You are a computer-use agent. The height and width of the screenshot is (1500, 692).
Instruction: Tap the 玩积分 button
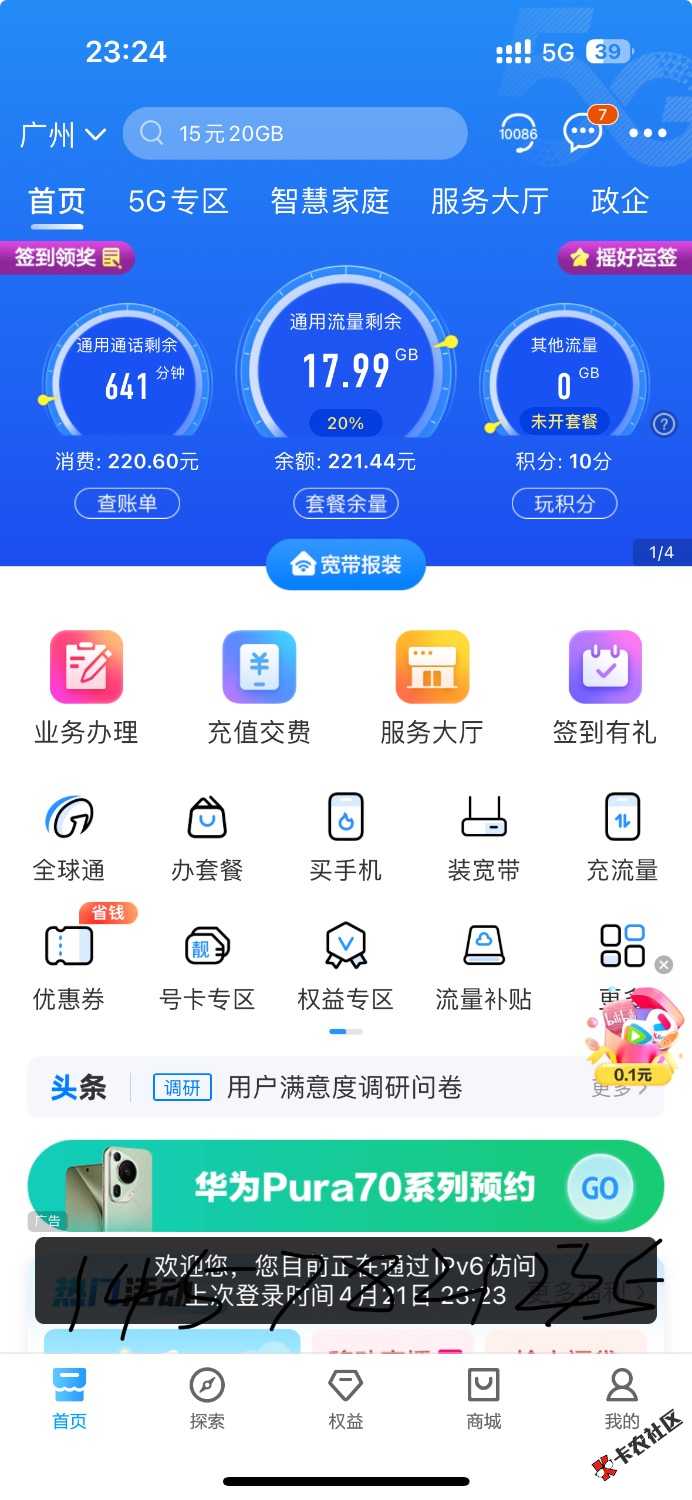tap(564, 504)
